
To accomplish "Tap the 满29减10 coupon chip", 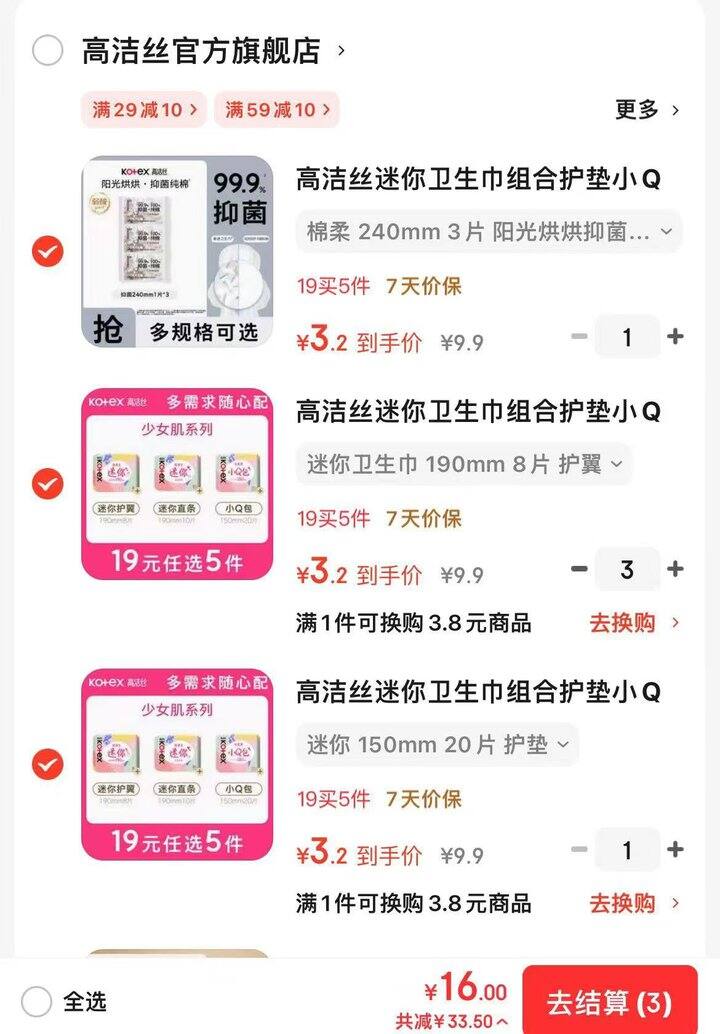I will 144,110.
